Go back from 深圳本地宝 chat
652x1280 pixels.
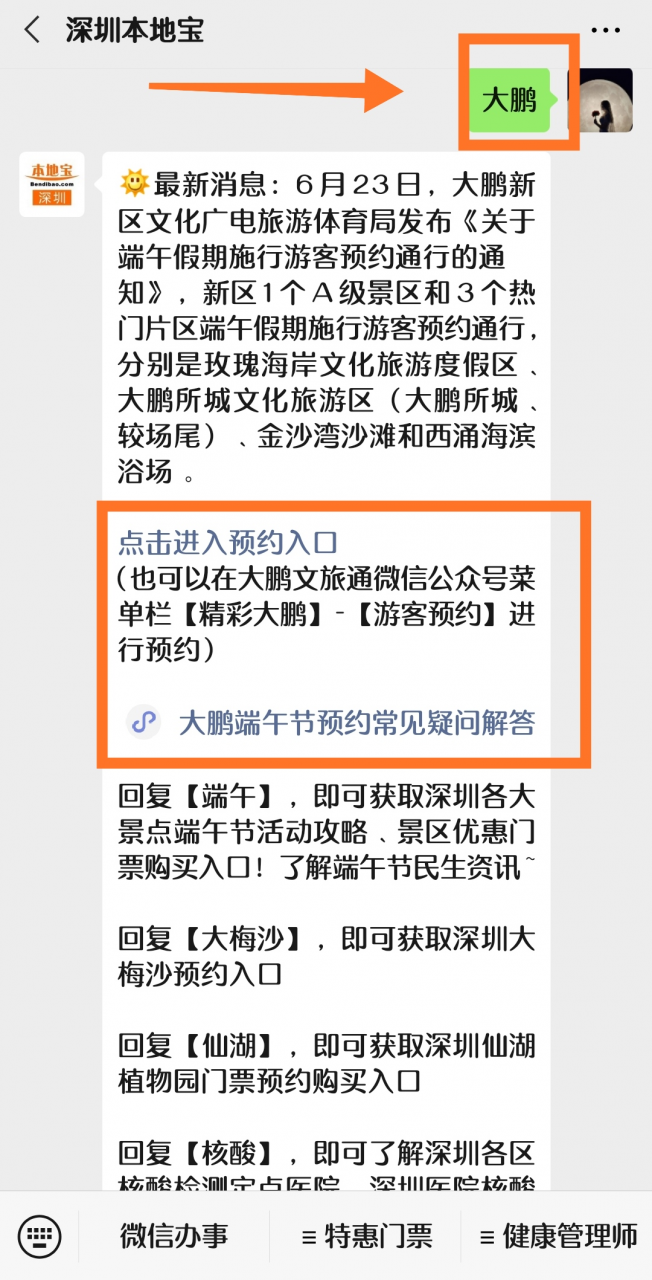click(x=33, y=30)
